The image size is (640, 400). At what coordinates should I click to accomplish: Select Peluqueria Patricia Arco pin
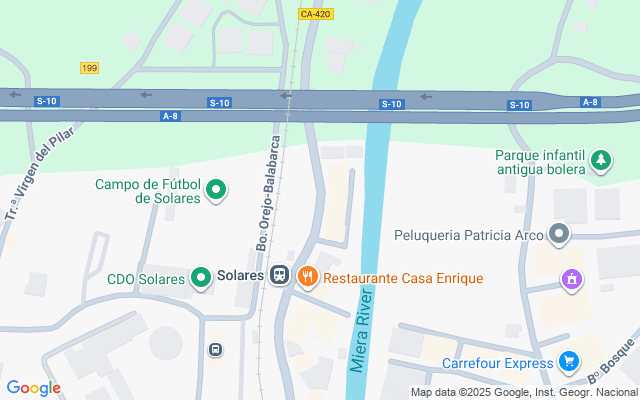pyautogui.click(x=559, y=235)
